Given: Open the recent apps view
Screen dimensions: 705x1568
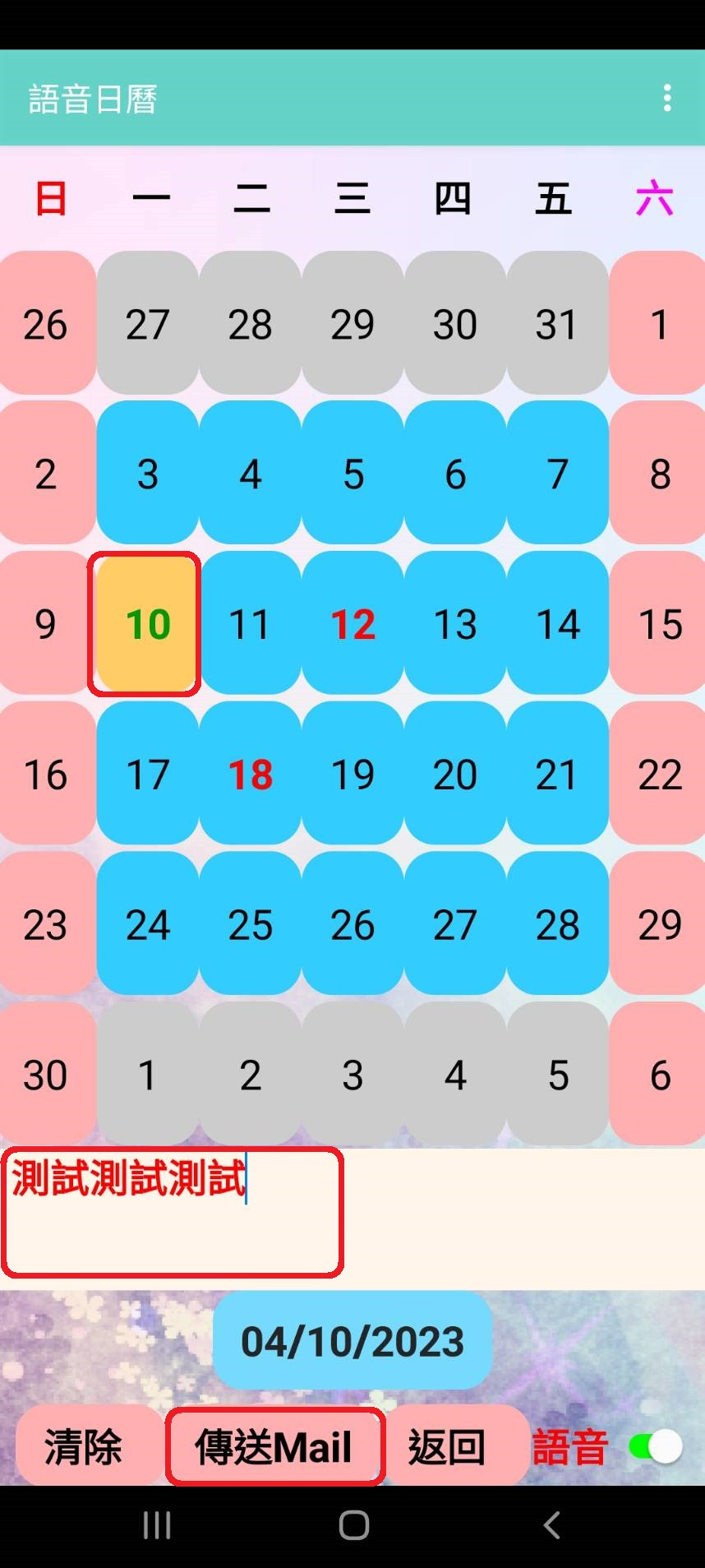Looking at the screenshot, I should click(156, 1525).
